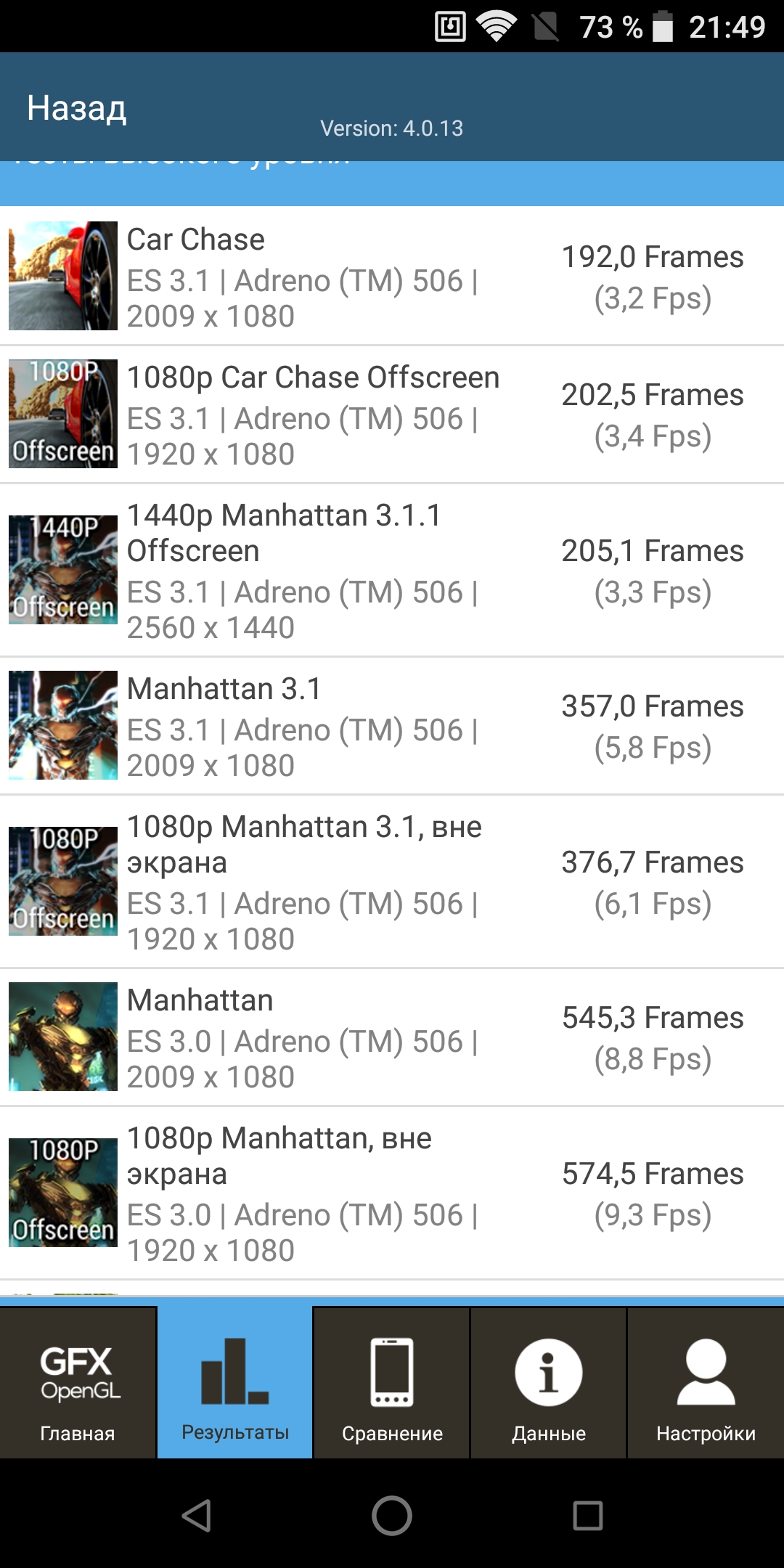Screen dimensions: 784x1568
Task: Open the Manhattan ES 3.0 result
Action: tap(392, 1037)
